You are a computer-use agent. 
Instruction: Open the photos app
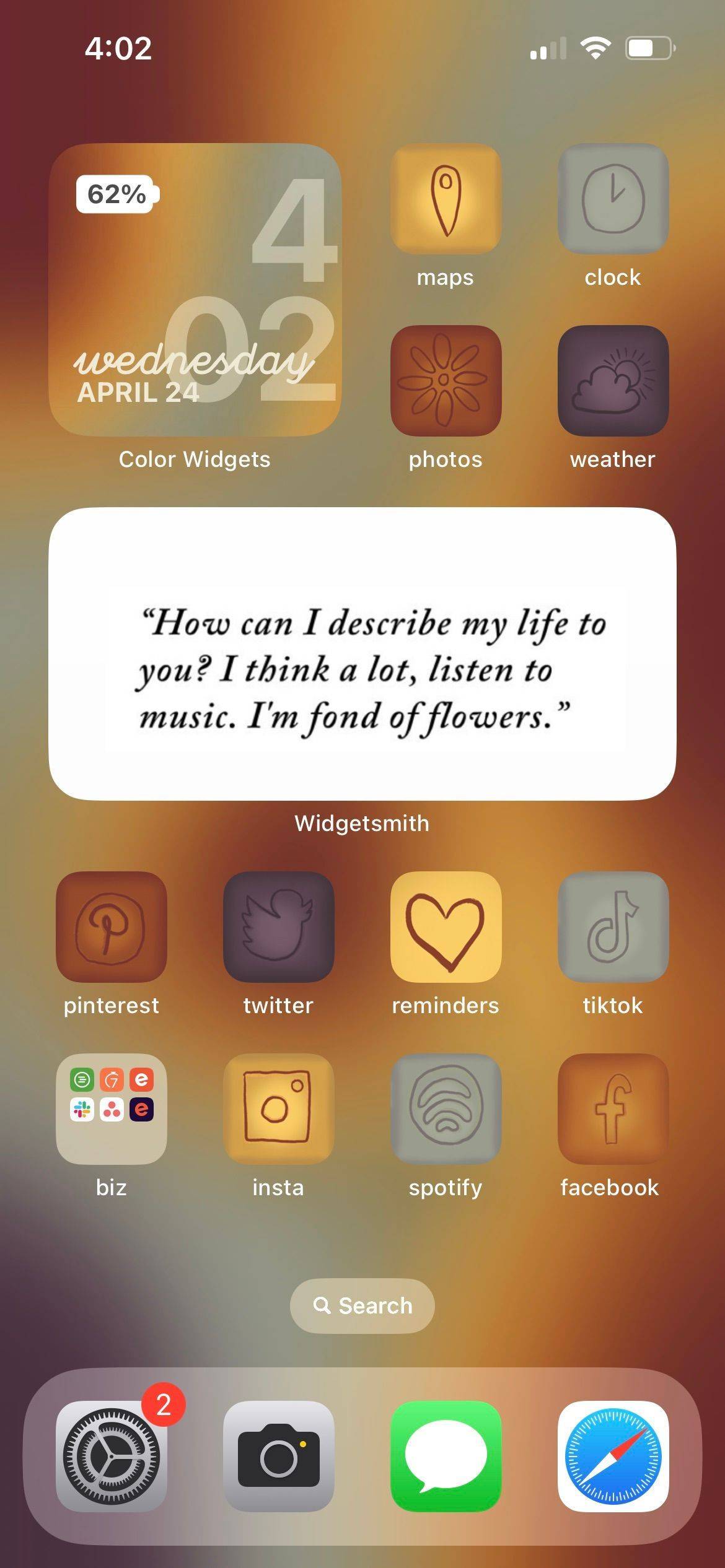(x=446, y=381)
